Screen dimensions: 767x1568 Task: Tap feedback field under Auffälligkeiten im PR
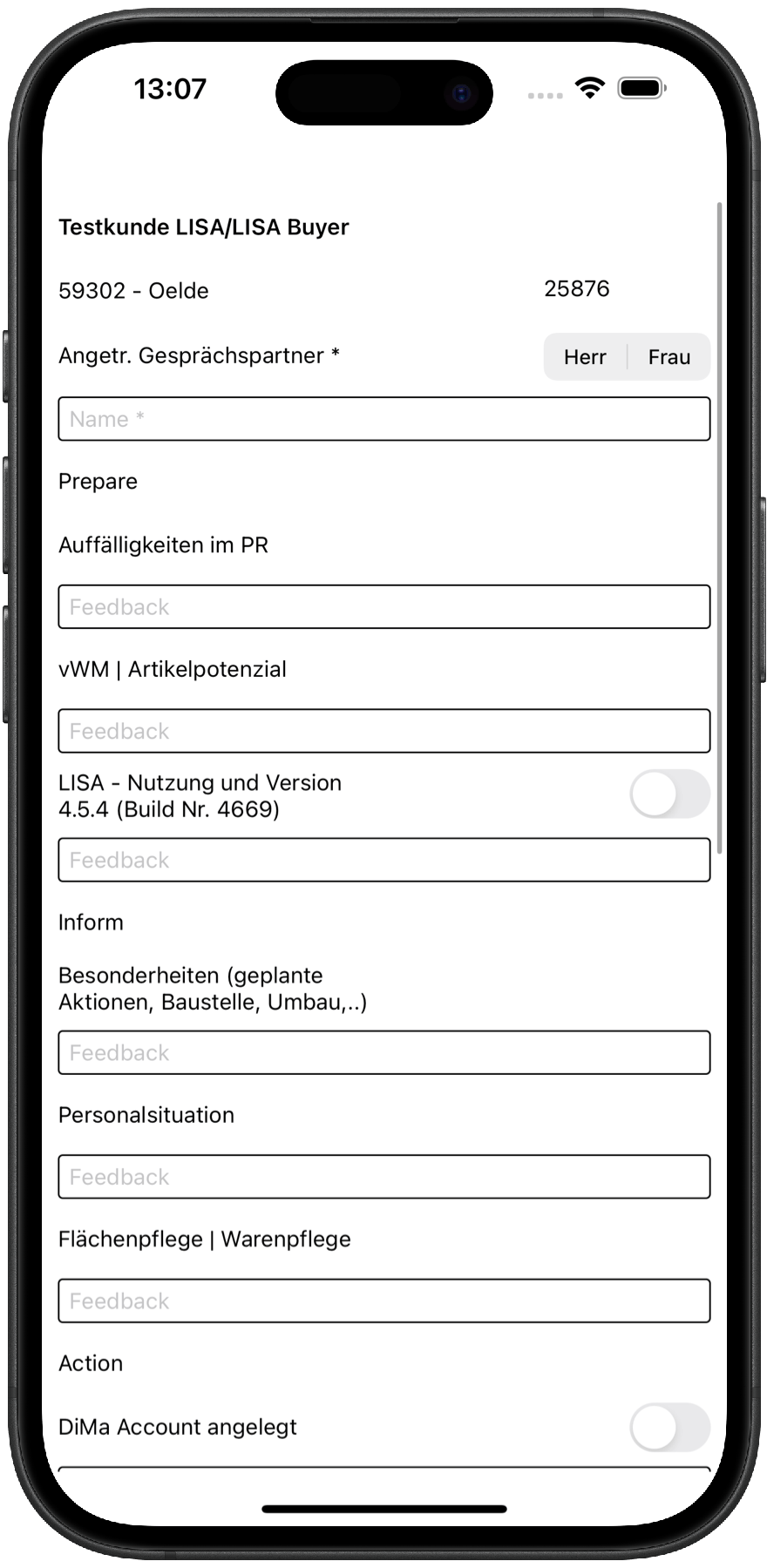[x=383, y=607]
